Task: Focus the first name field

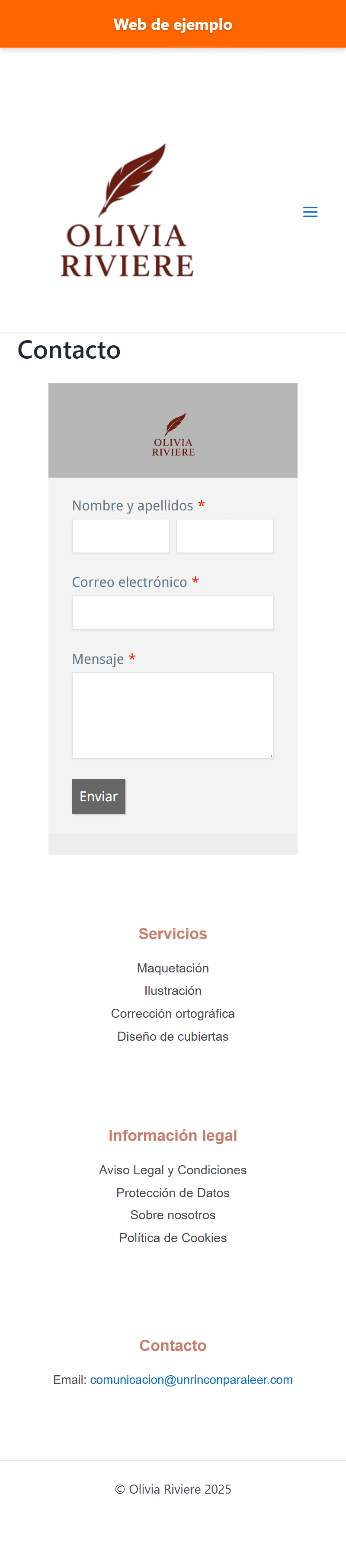Action: click(121, 535)
